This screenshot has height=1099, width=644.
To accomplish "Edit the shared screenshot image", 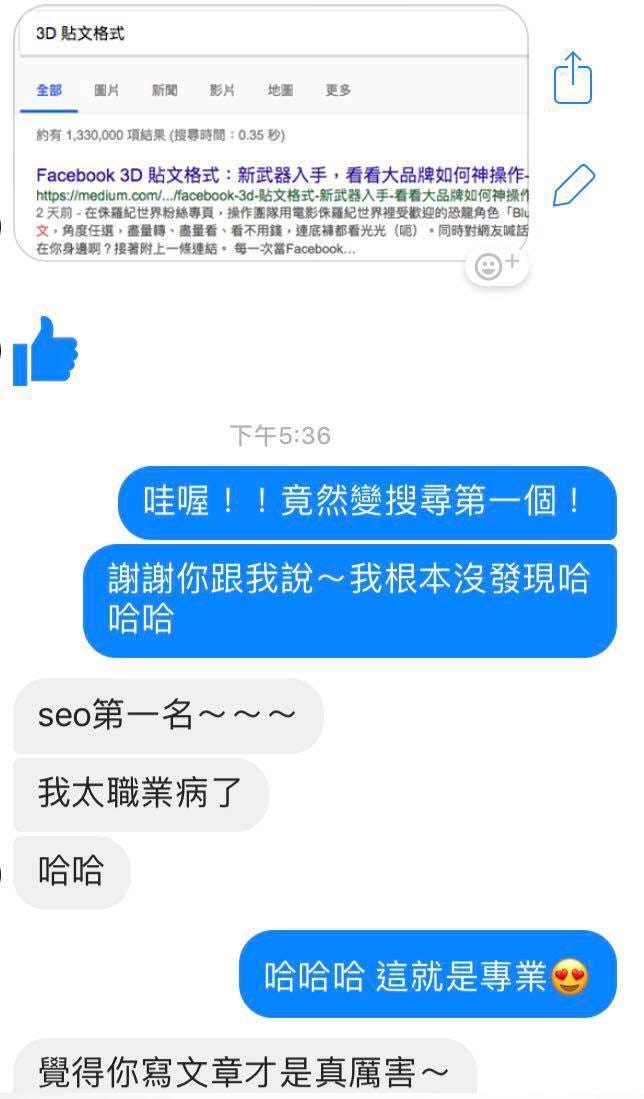I will 573,186.
